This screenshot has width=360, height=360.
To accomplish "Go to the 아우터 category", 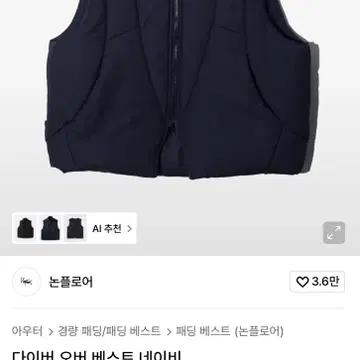I will click(27, 331).
